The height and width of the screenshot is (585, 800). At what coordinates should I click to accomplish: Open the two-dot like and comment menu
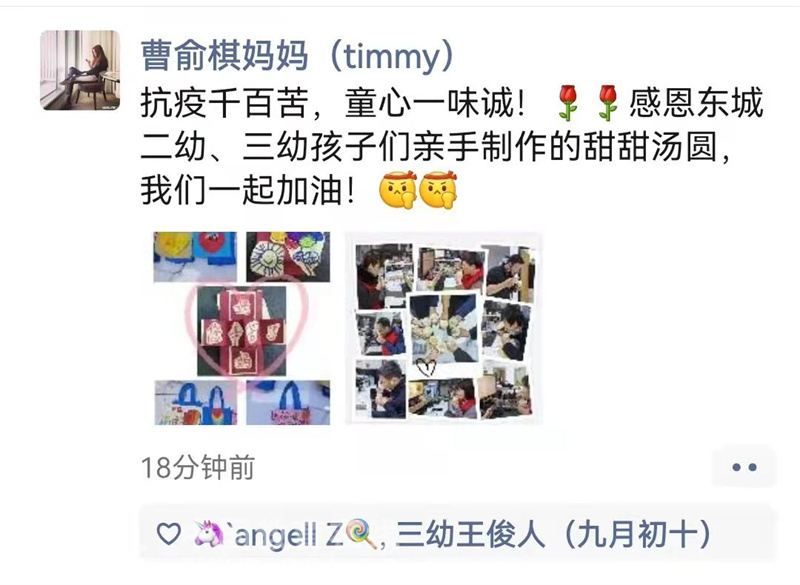pos(744,467)
